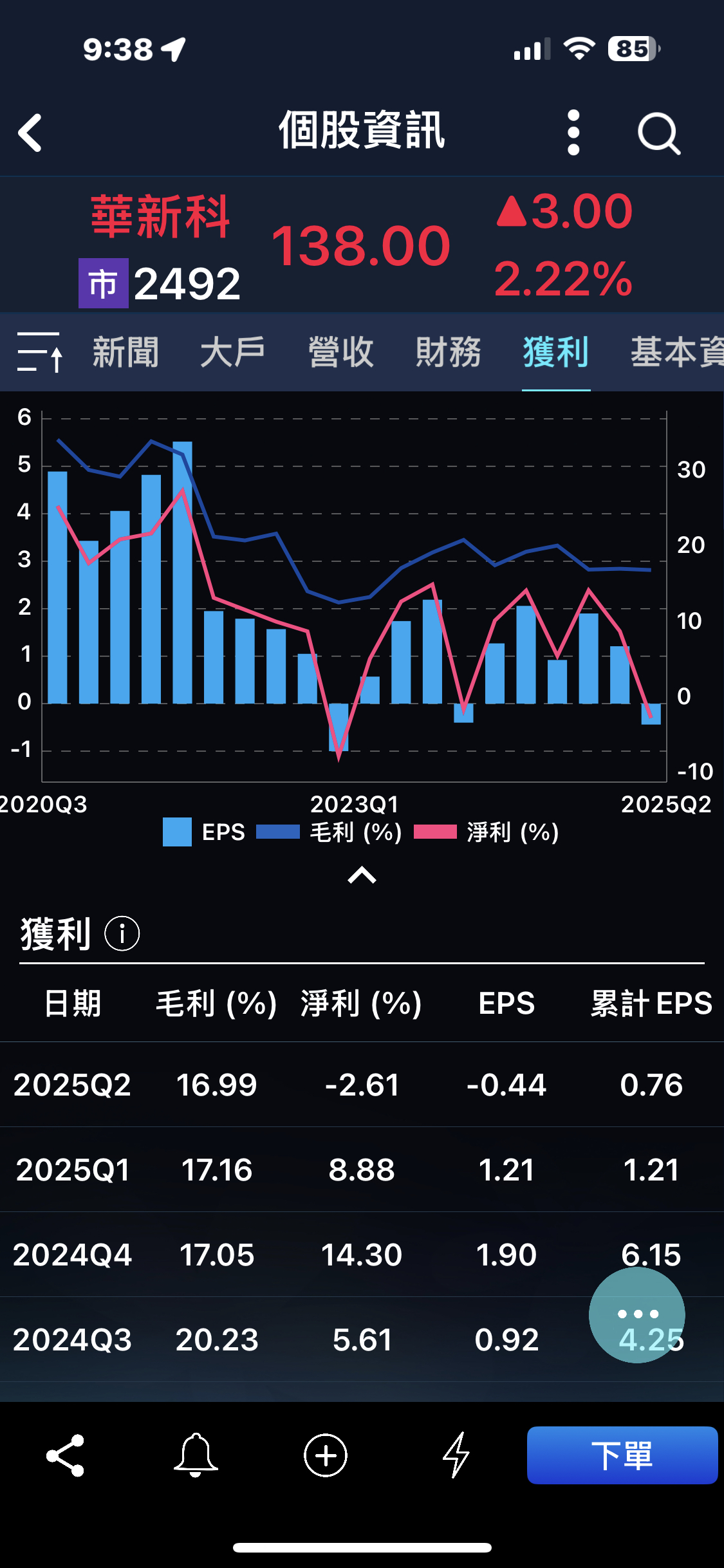Switch to the 大戶 tab
This screenshot has height=1568, width=724.
tap(232, 352)
